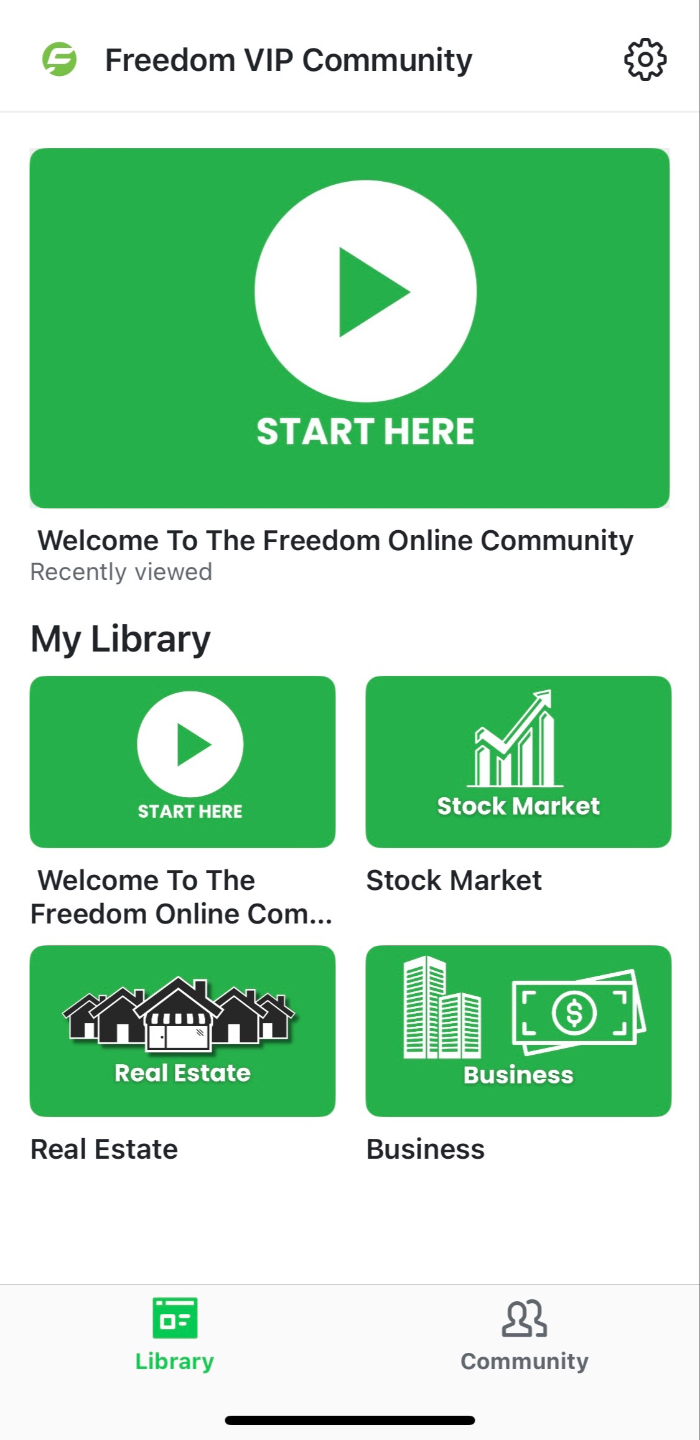Open the Stock Market course
The height and width of the screenshot is (1440, 700).
coord(518,762)
